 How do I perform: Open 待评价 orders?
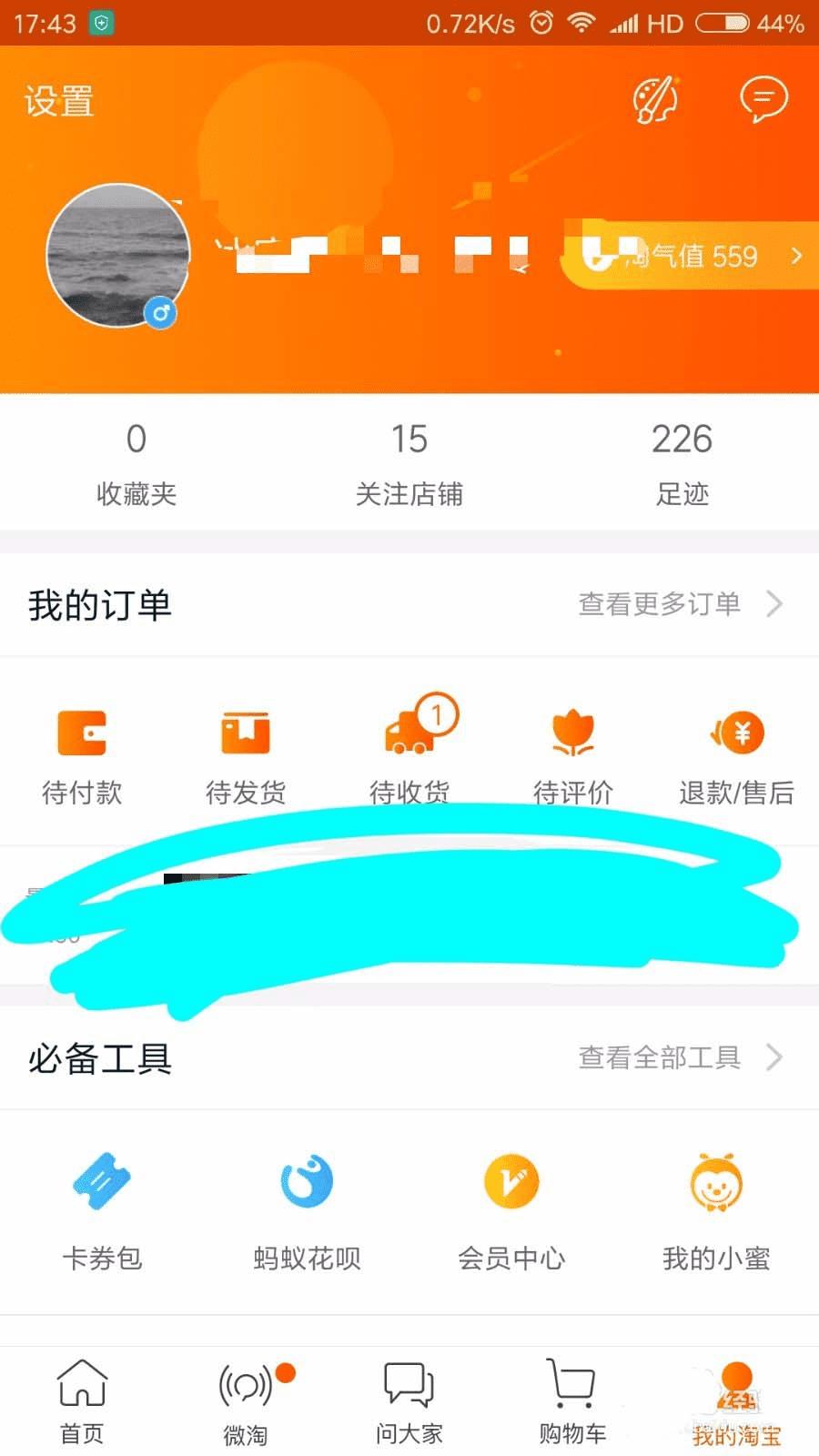click(x=573, y=755)
